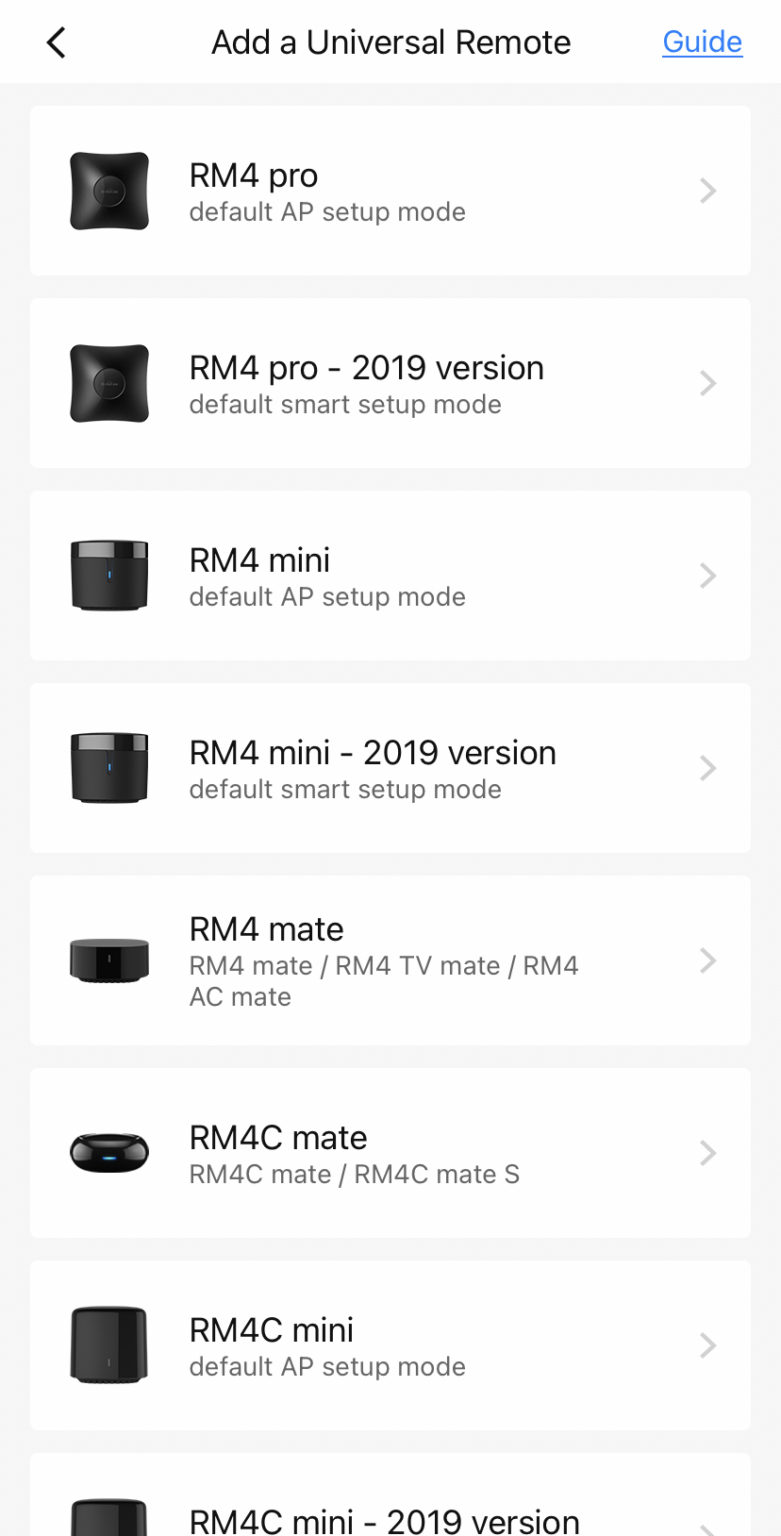Select the RM4C mate device entry
Image resolution: width=781 pixels, height=1536 pixels.
coord(390,1152)
